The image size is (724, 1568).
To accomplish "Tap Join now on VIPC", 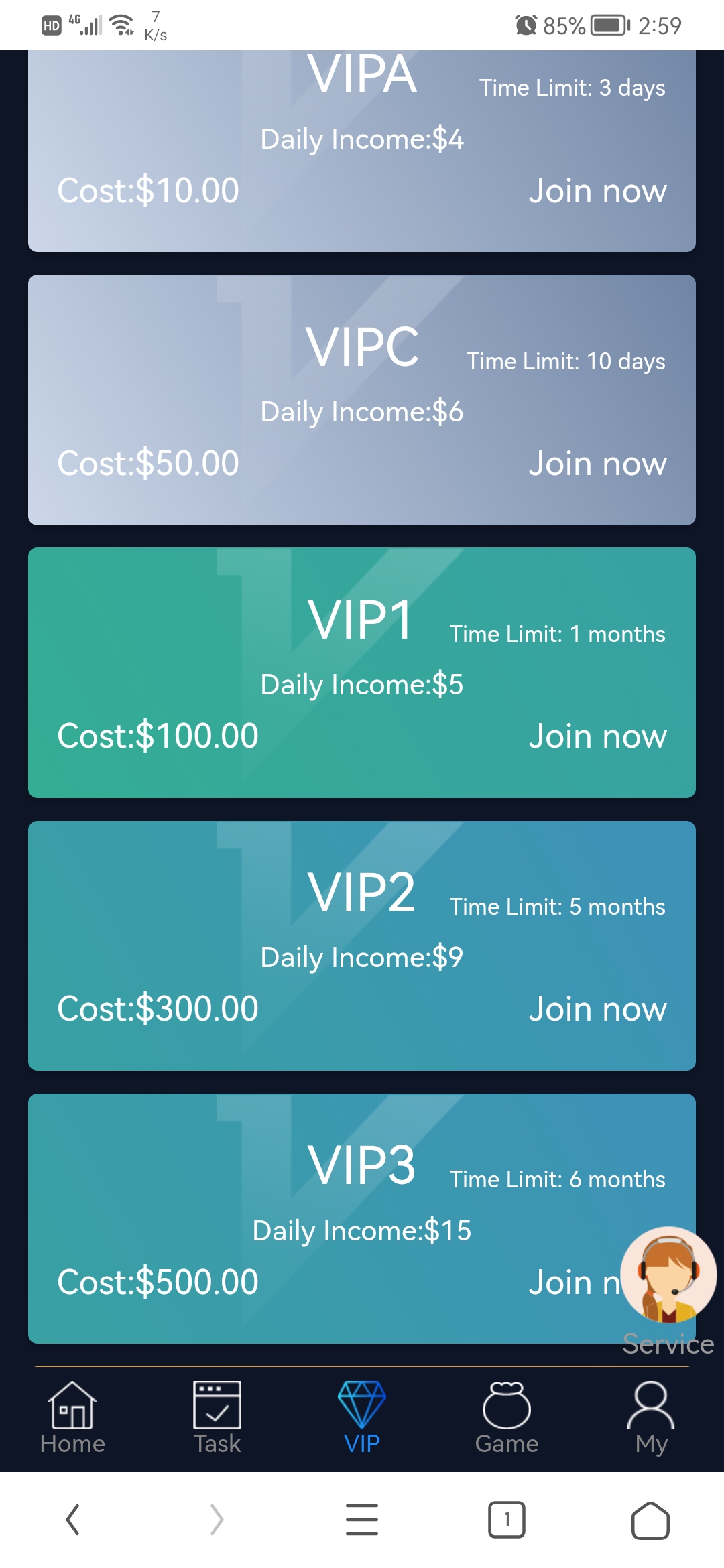I will [x=597, y=464].
